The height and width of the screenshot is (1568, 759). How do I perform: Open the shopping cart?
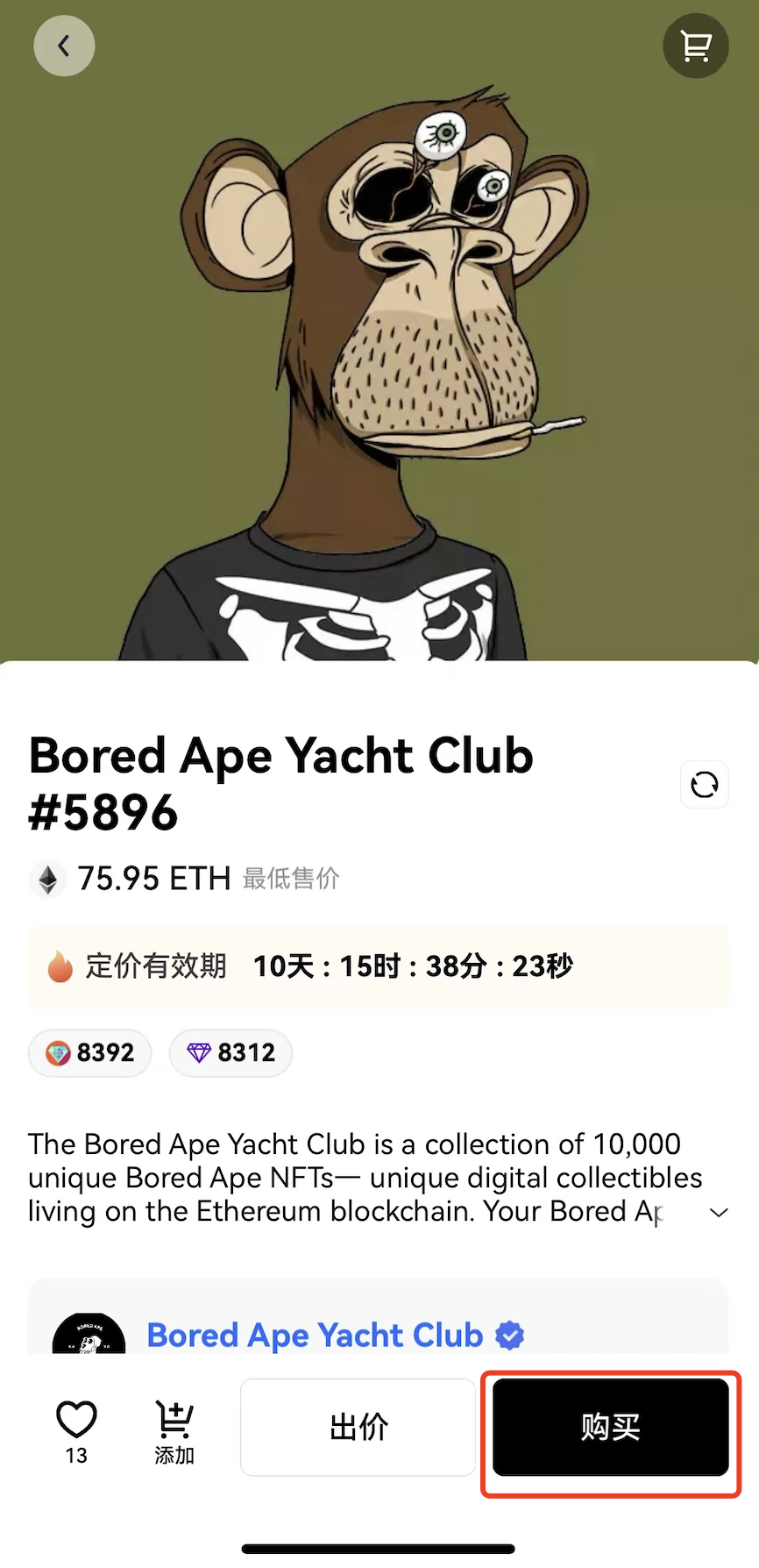point(696,46)
